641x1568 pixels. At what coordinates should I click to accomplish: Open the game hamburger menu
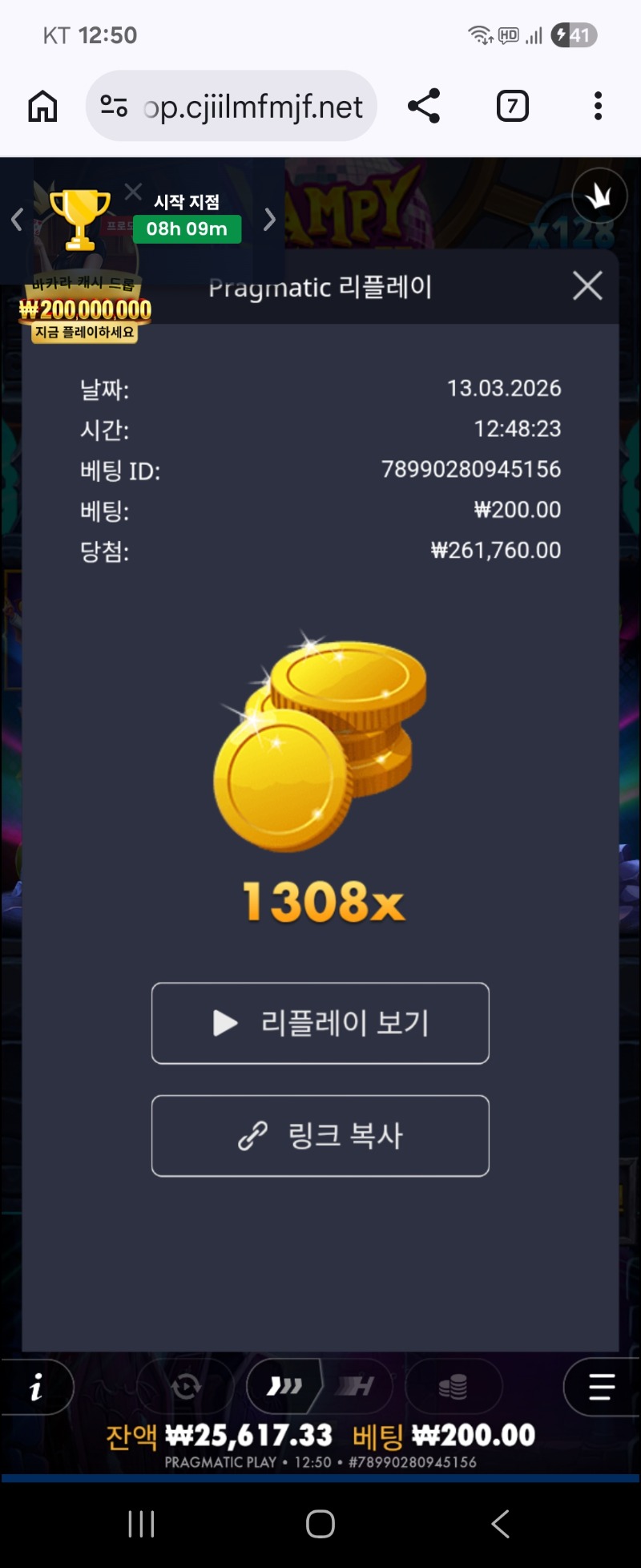pos(601,1387)
